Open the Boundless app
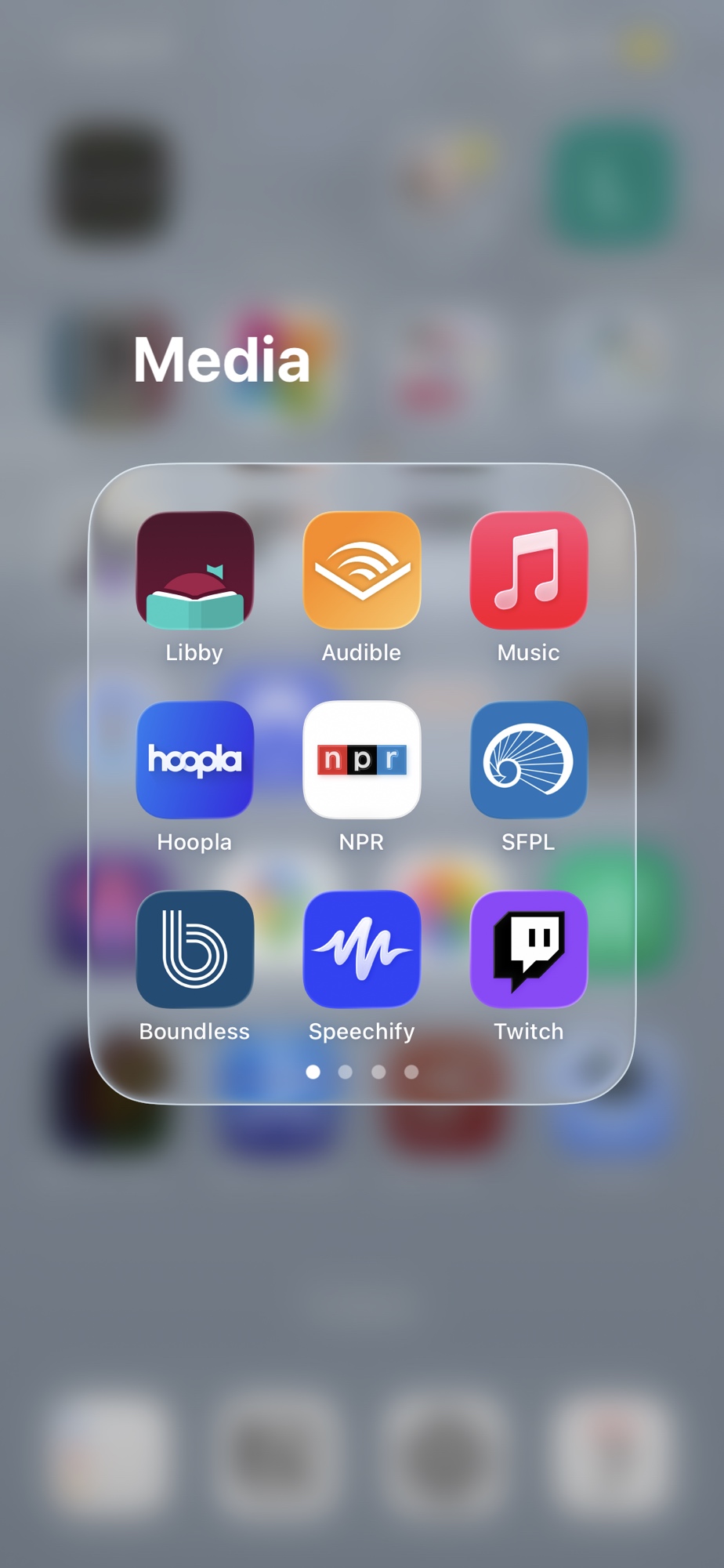This screenshot has width=724, height=1568. 195,949
